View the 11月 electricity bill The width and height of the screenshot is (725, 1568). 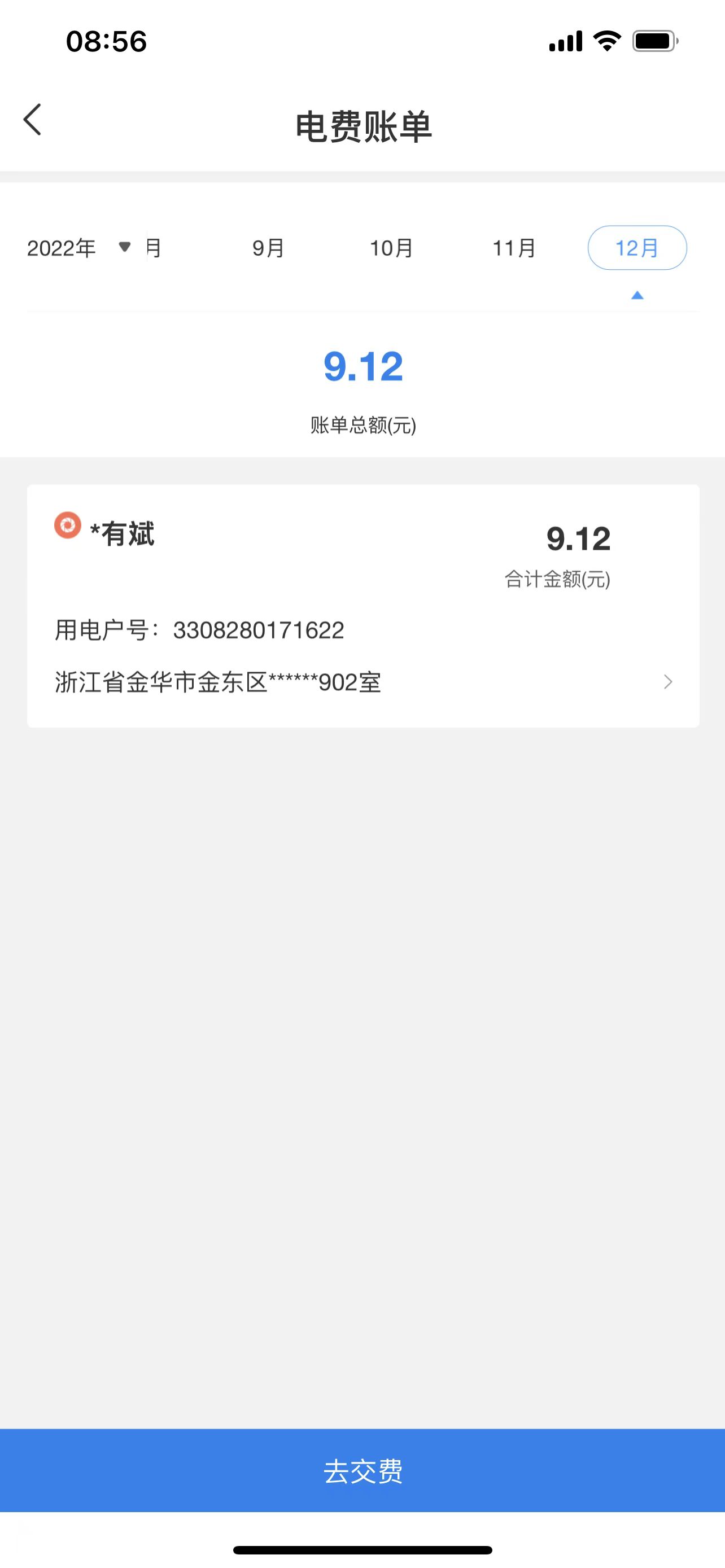tap(514, 248)
